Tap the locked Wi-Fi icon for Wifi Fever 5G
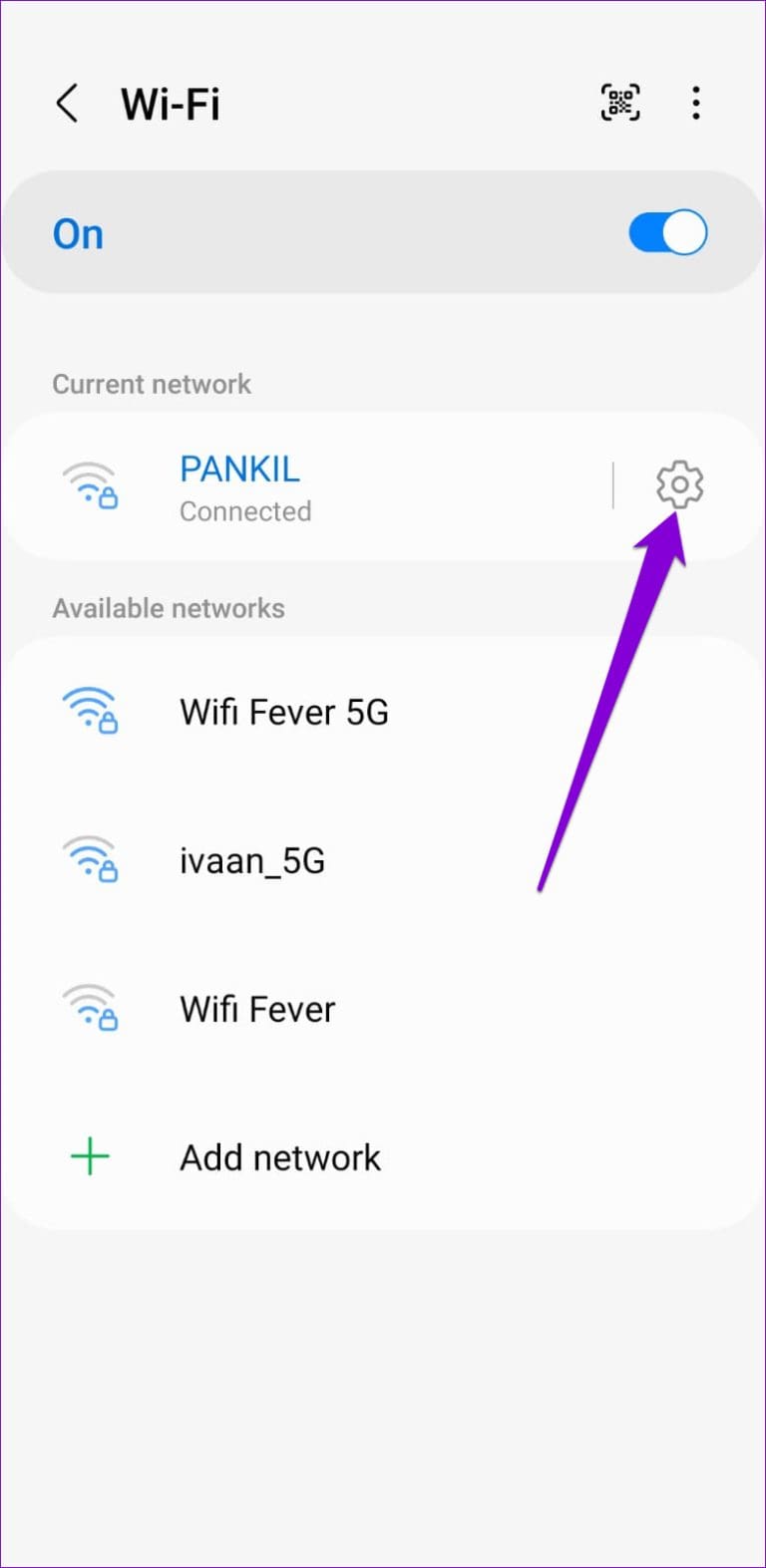This screenshot has width=766, height=1568. point(91,710)
